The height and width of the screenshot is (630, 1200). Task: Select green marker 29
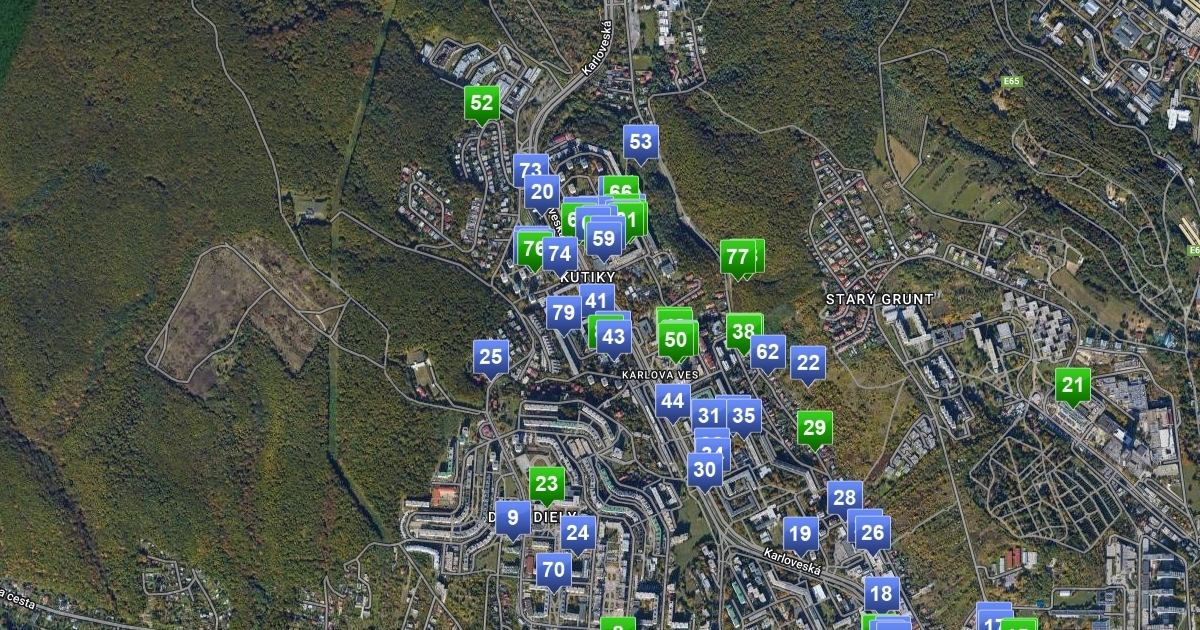pyautogui.click(x=815, y=428)
